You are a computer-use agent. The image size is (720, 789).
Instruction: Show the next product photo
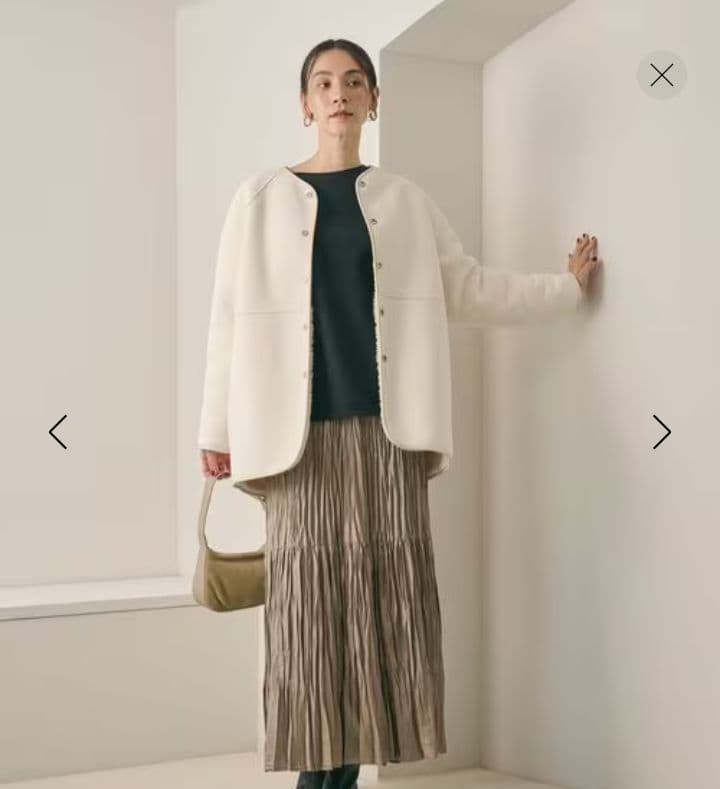[x=661, y=432]
